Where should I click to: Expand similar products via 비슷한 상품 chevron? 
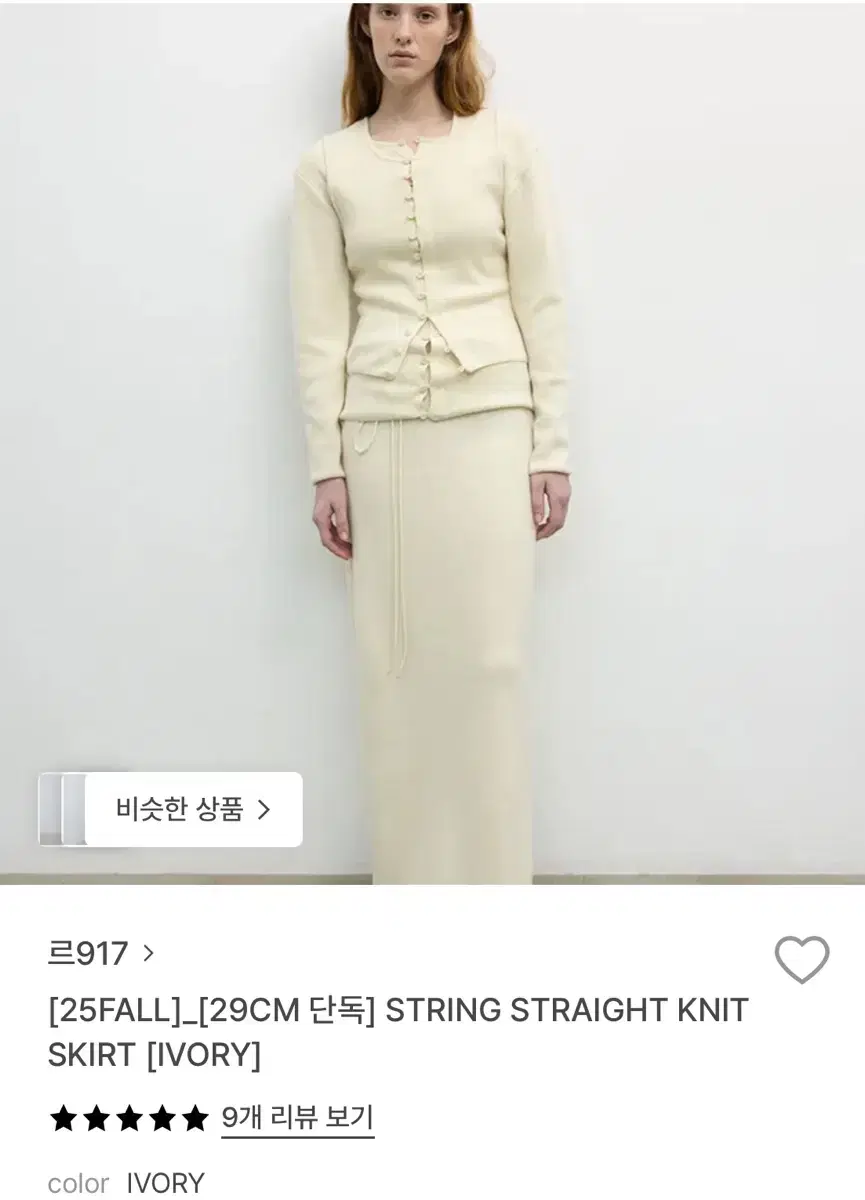point(267,810)
